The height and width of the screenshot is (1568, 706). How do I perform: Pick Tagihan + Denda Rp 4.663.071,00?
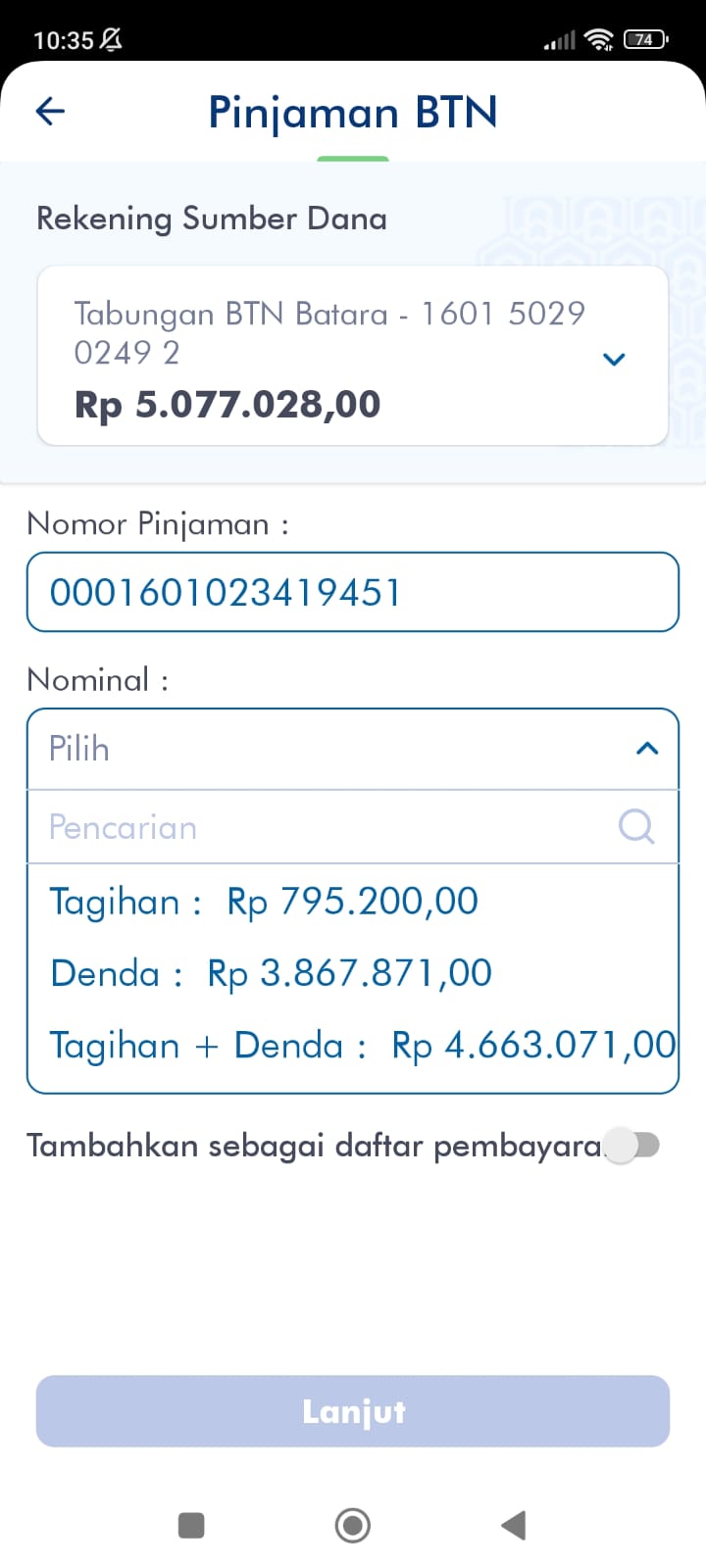(x=362, y=1046)
